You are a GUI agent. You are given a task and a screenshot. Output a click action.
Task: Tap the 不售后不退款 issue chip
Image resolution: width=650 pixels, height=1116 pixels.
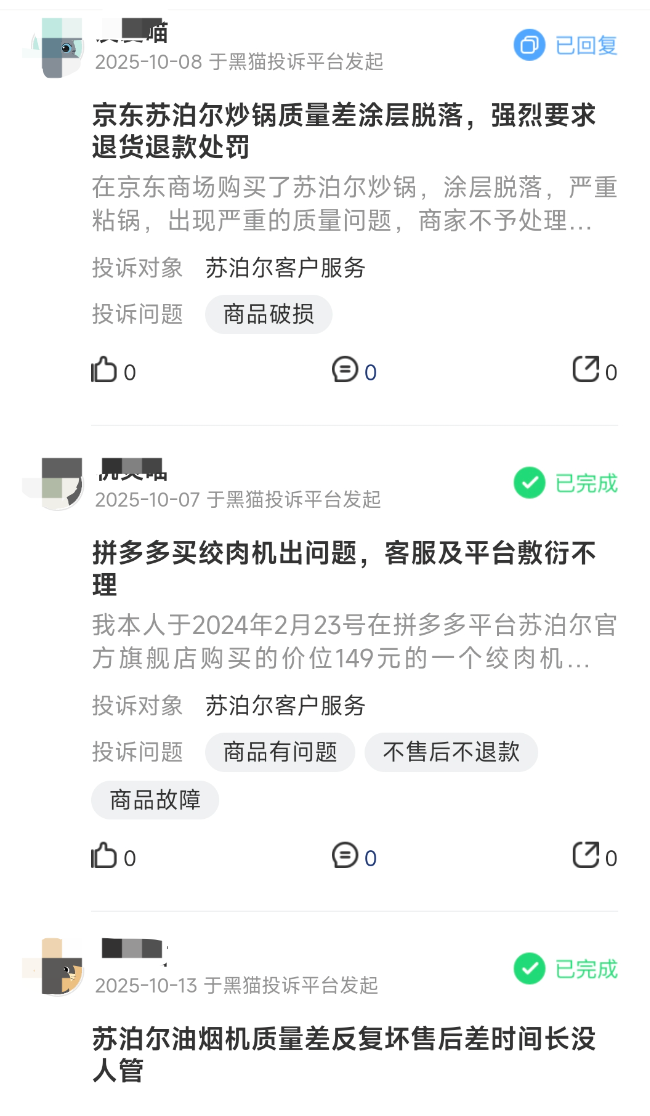pos(451,752)
